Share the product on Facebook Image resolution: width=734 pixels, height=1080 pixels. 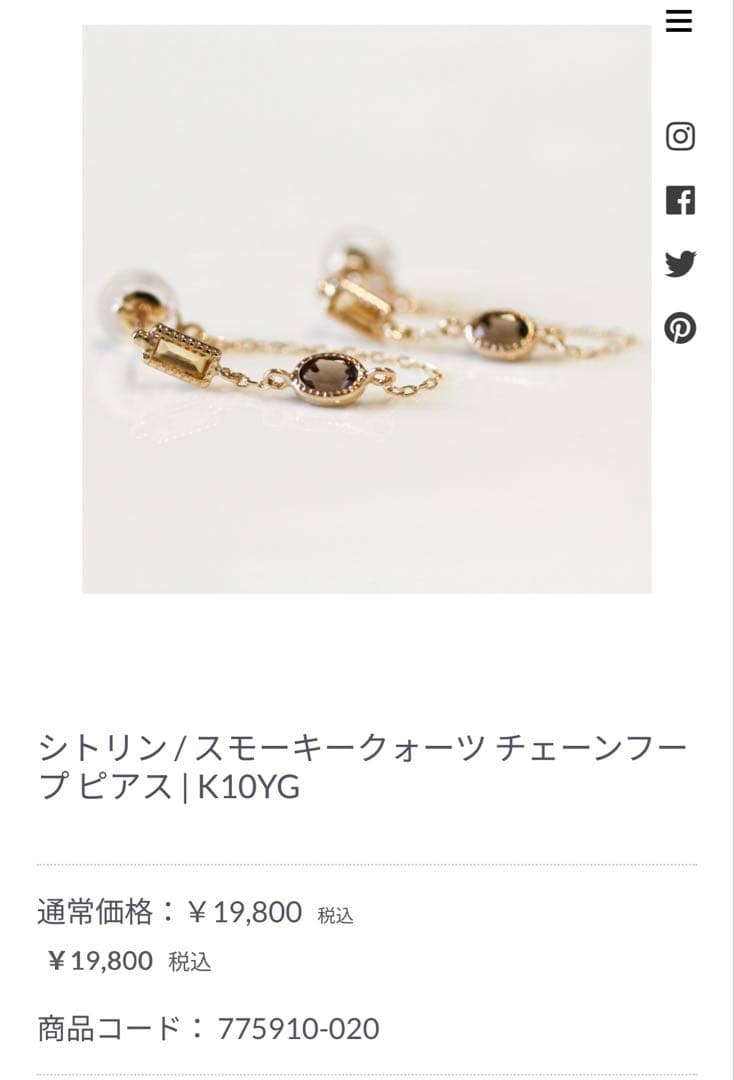pyautogui.click(x=681, y=200)
